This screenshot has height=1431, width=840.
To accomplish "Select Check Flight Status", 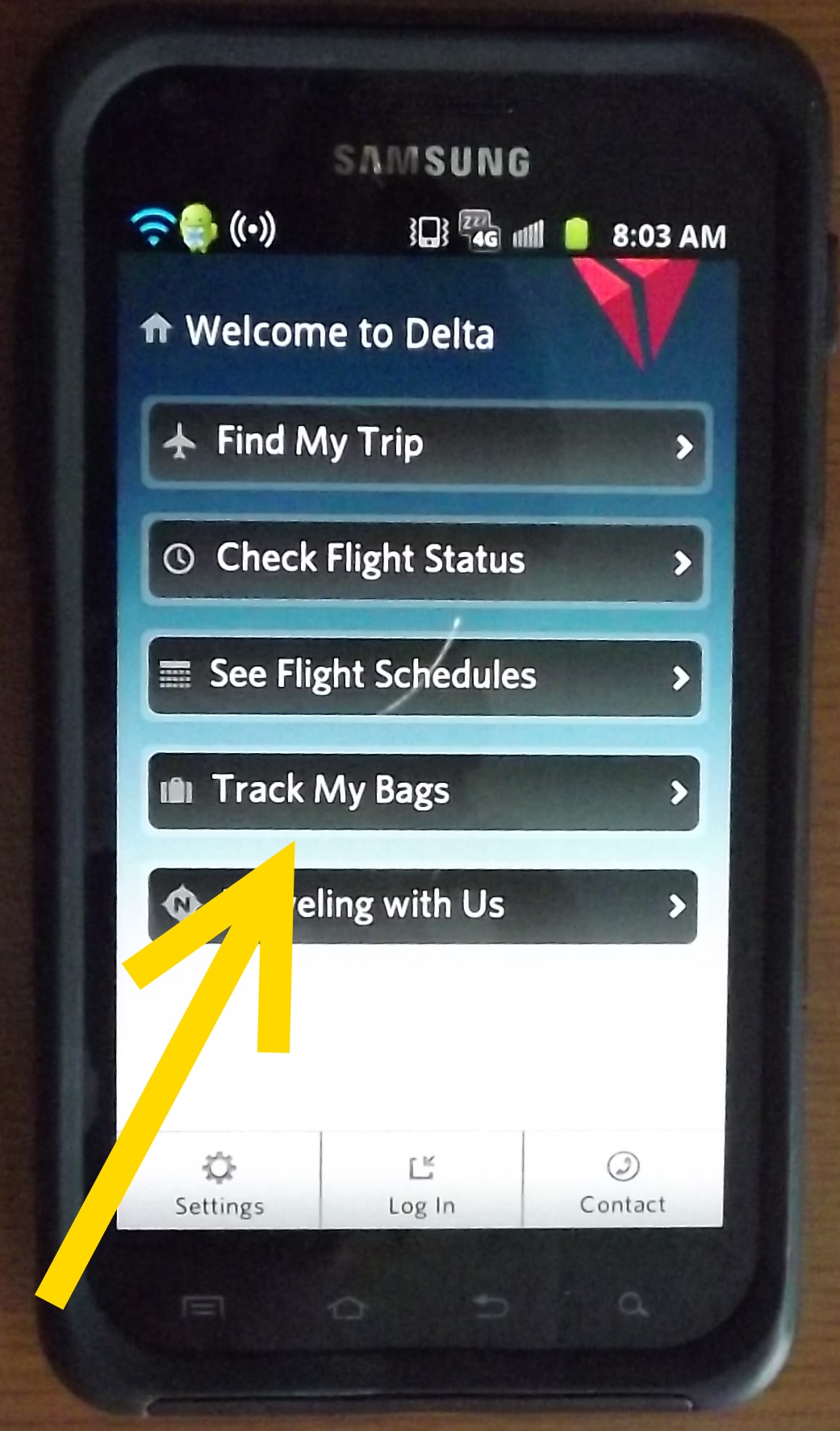I will tap(424, 560).
